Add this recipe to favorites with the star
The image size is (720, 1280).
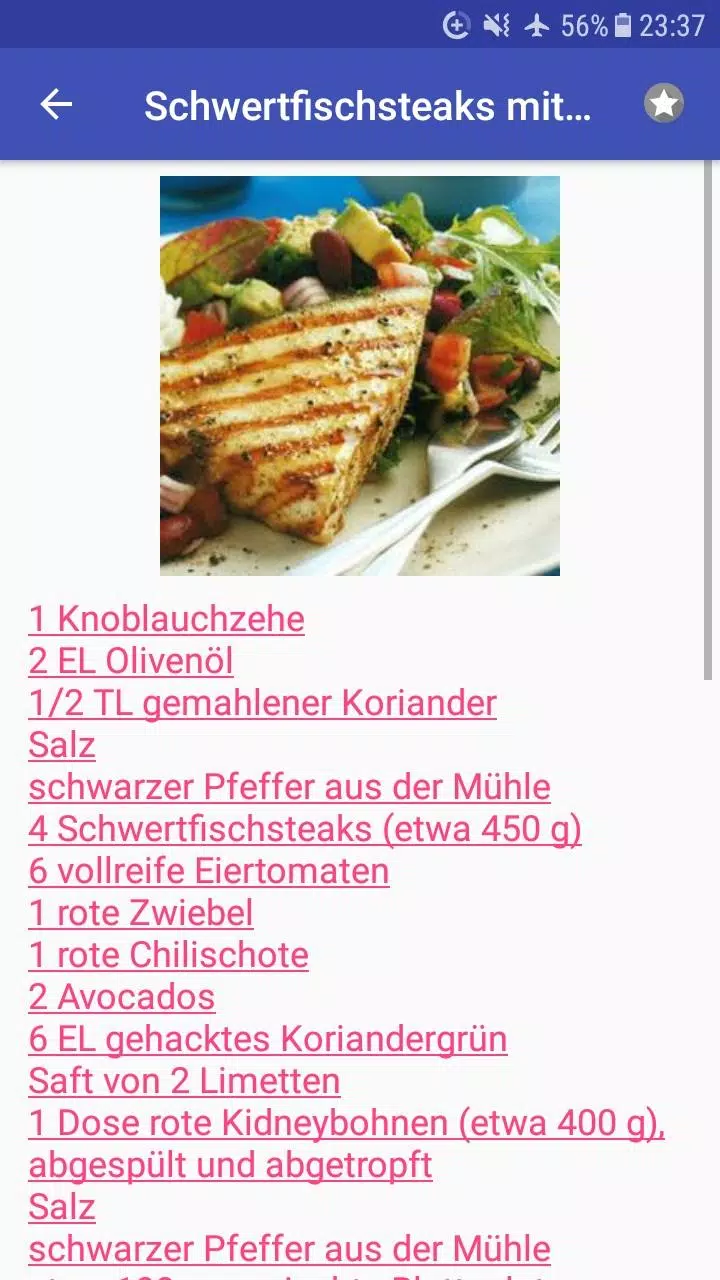tap(664, 104)
